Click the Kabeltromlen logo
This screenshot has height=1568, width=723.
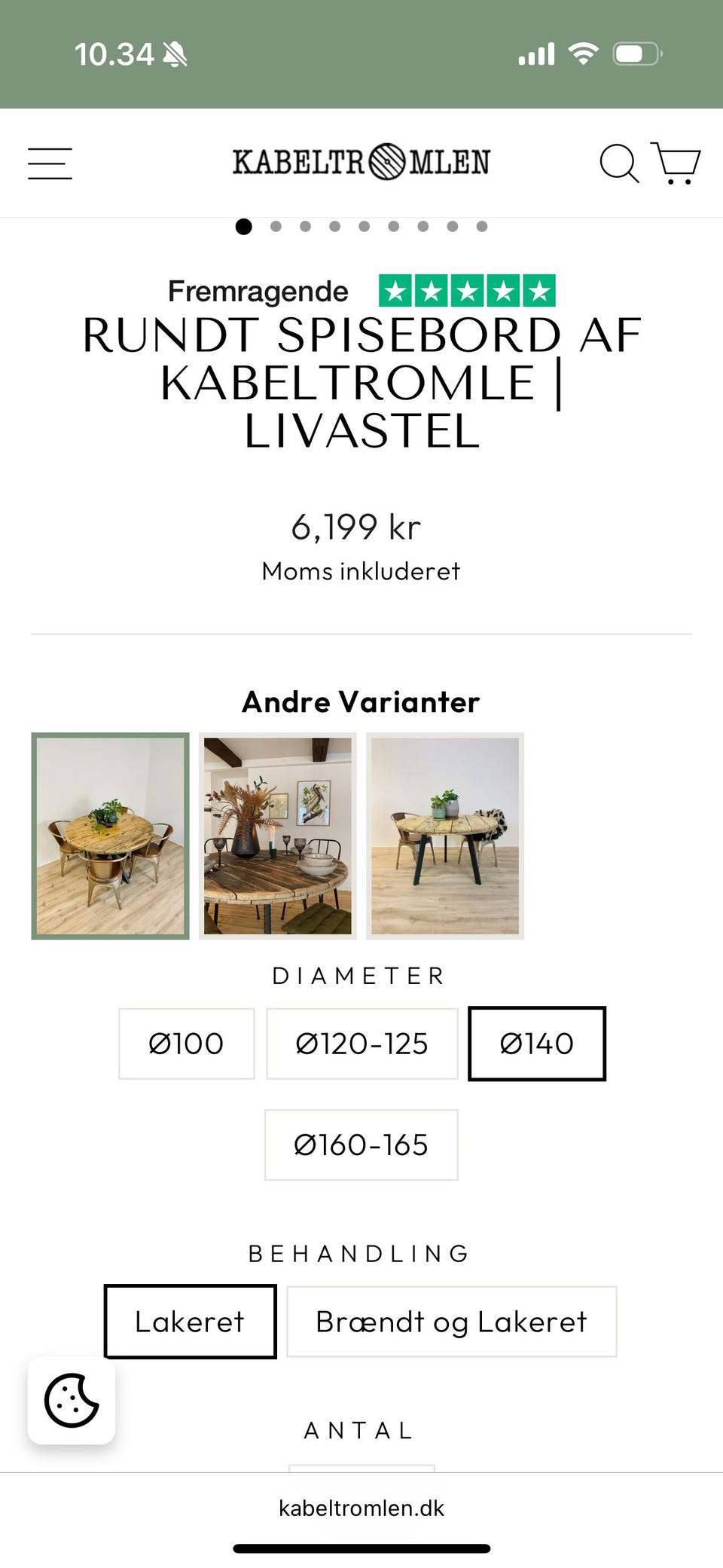pyautogui.click(x=361, y=161)
